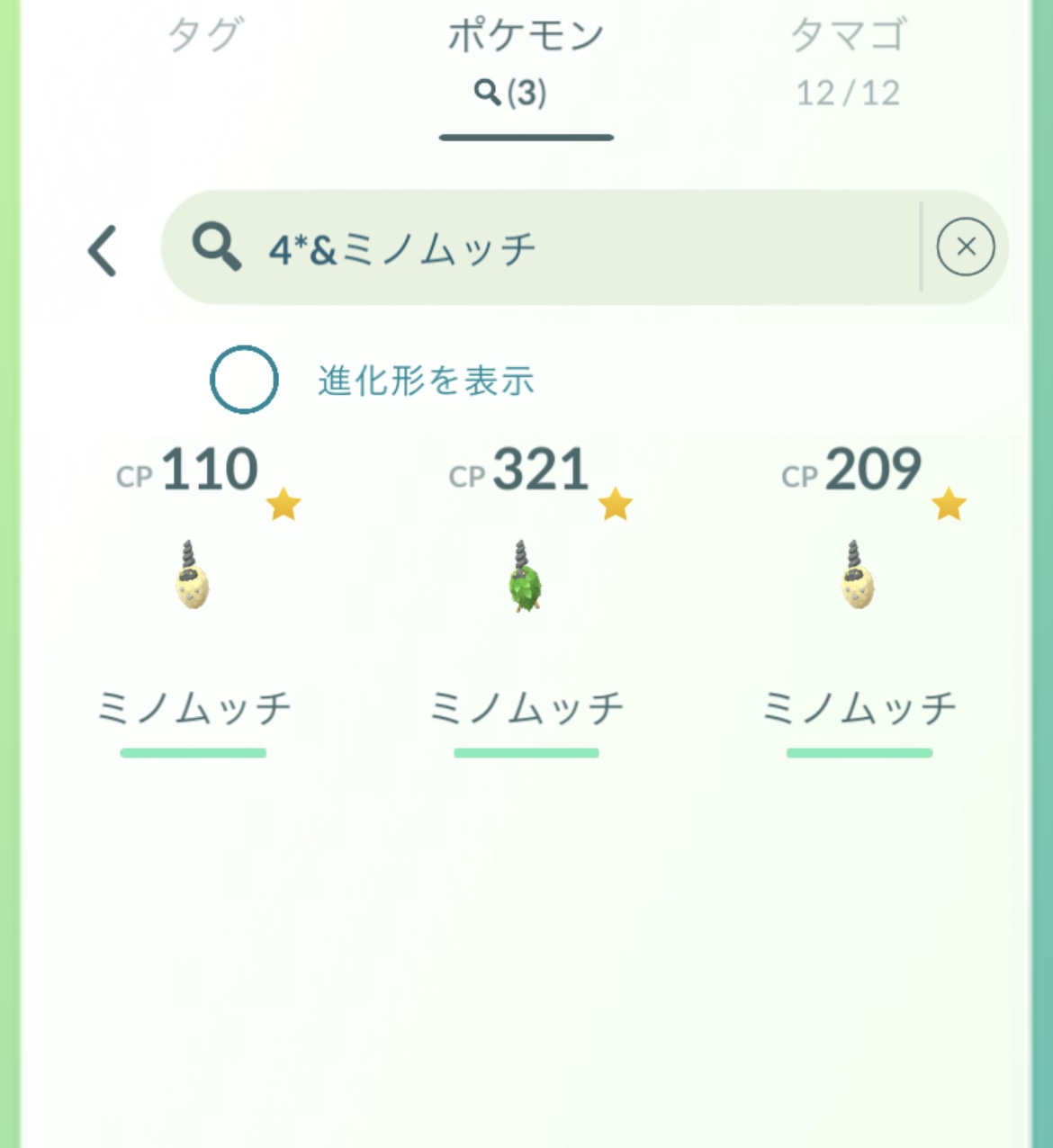Viewport: 1053px width, 1148px height.
Task: Open the CP 110 ミノムッチ
Action: pos(193,576)
